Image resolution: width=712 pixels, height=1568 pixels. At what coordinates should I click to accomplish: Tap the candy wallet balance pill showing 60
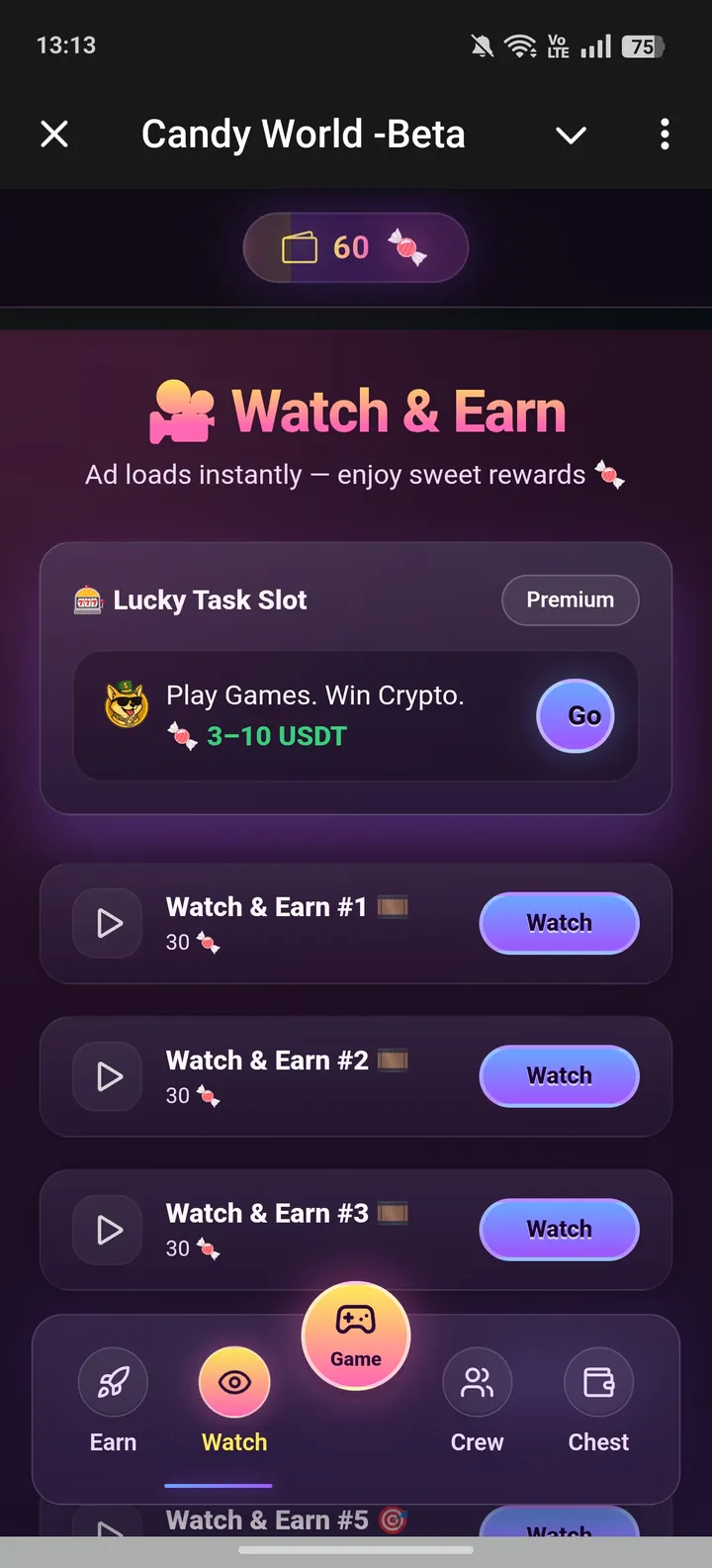point(355,247)
